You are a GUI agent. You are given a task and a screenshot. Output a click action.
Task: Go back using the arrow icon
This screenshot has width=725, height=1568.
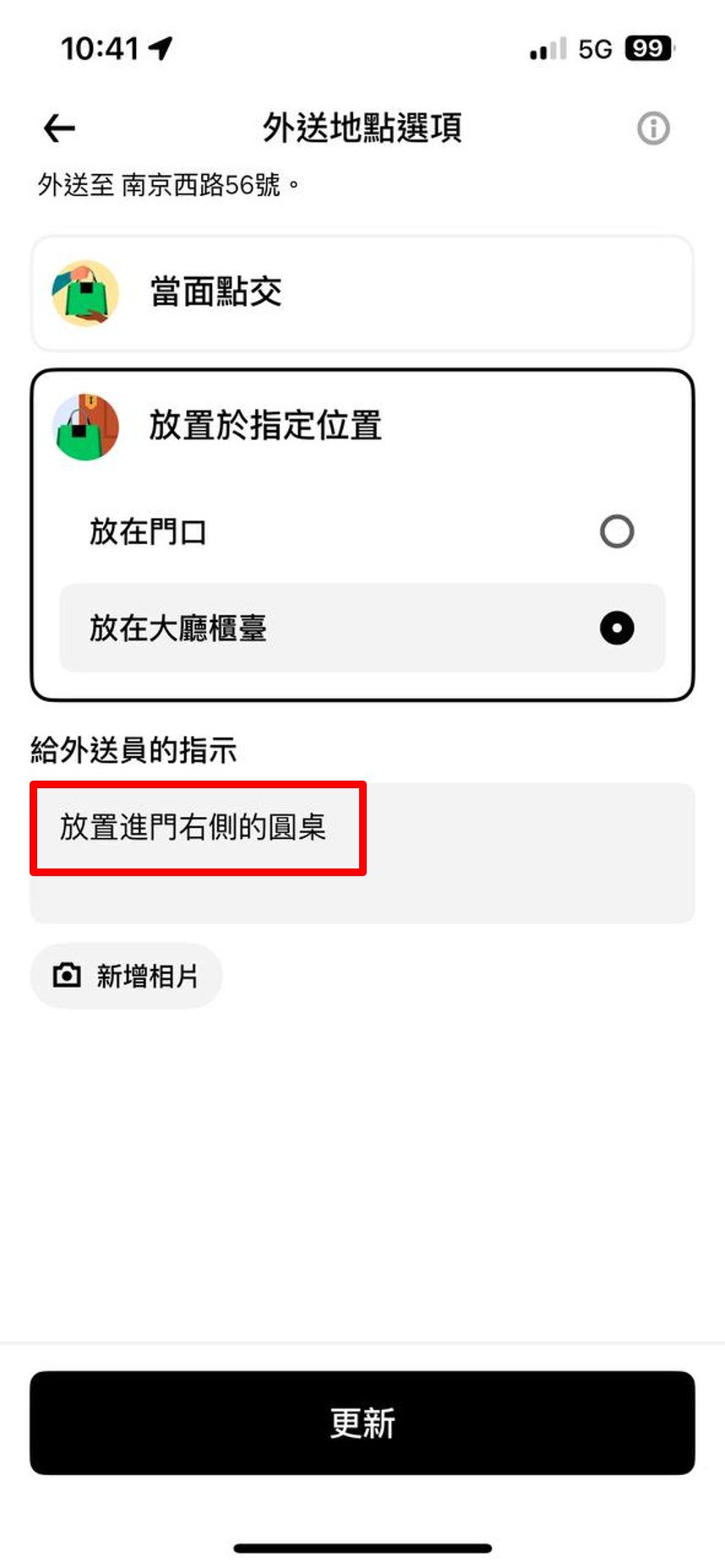[59, 128]
